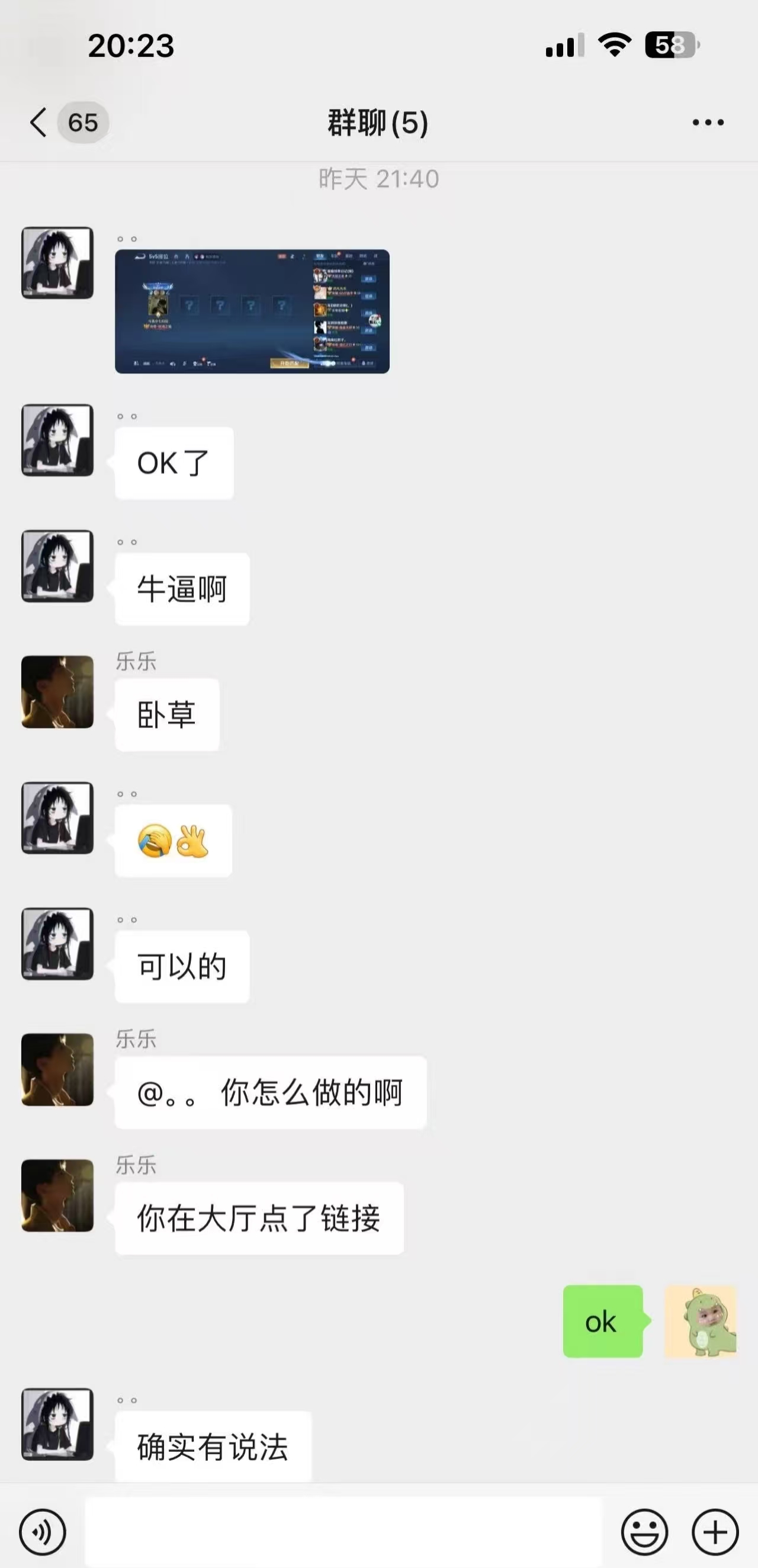Tap the group title 群聊(5)
This screenshot has width=758, height=1568.
377,124
